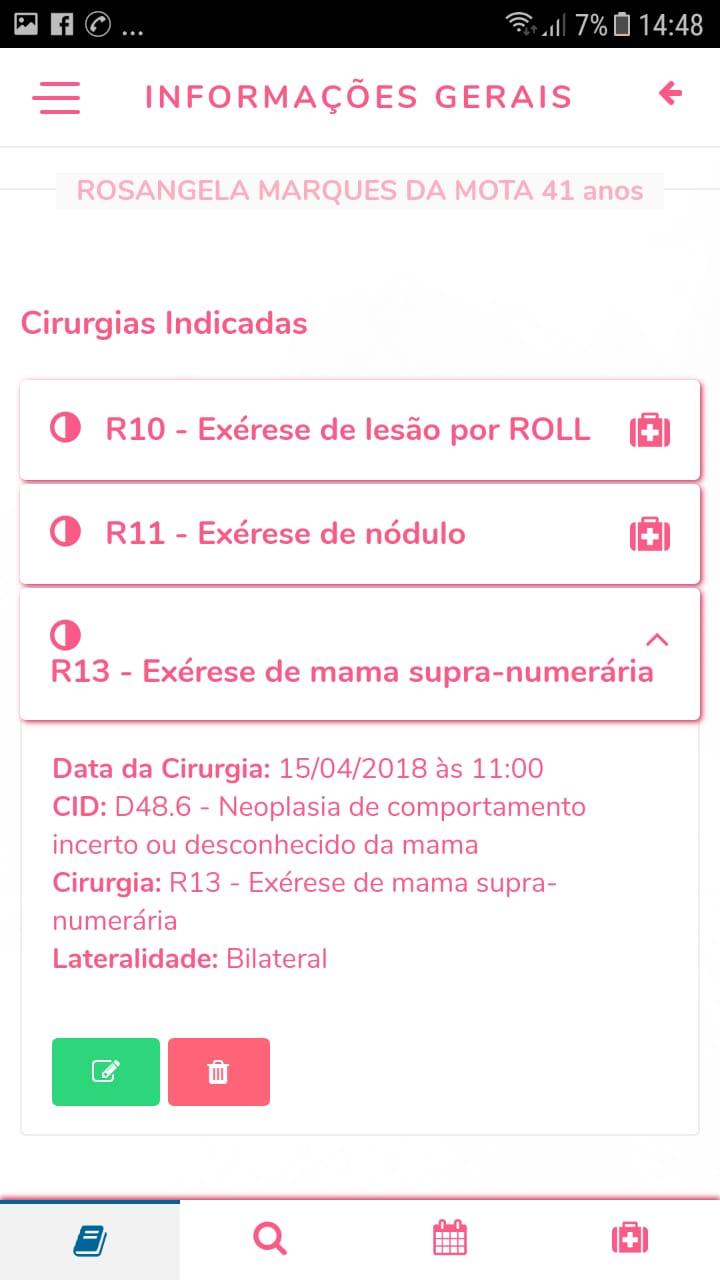Expand R11 - Exérese de nódulo
This screenshot has width=720, height=1280.
coord(285,534)
